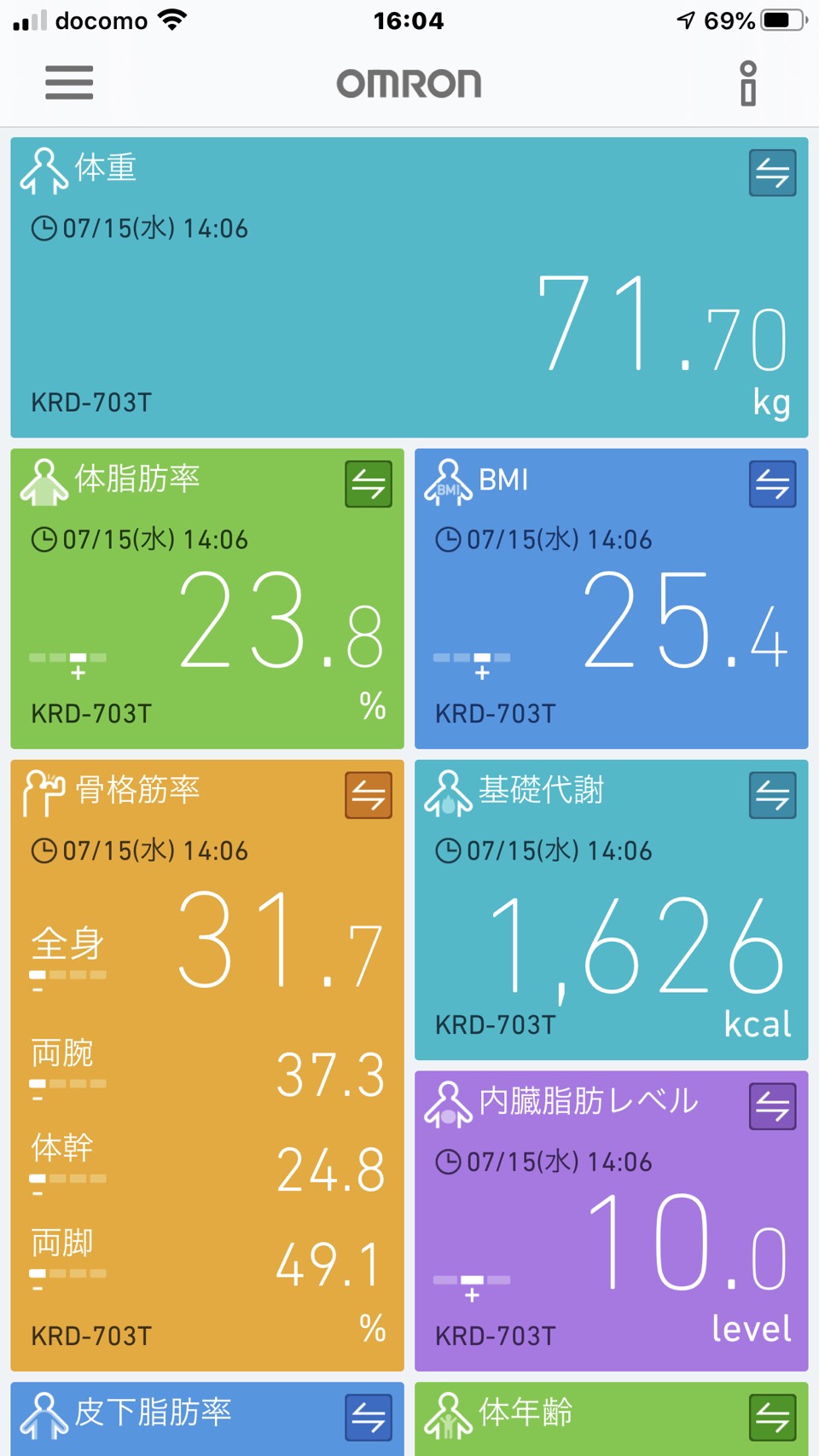The height and width of the screenshot is (1456, 819).
Task: Open the BMI card
Action: [x=612, y=599]
